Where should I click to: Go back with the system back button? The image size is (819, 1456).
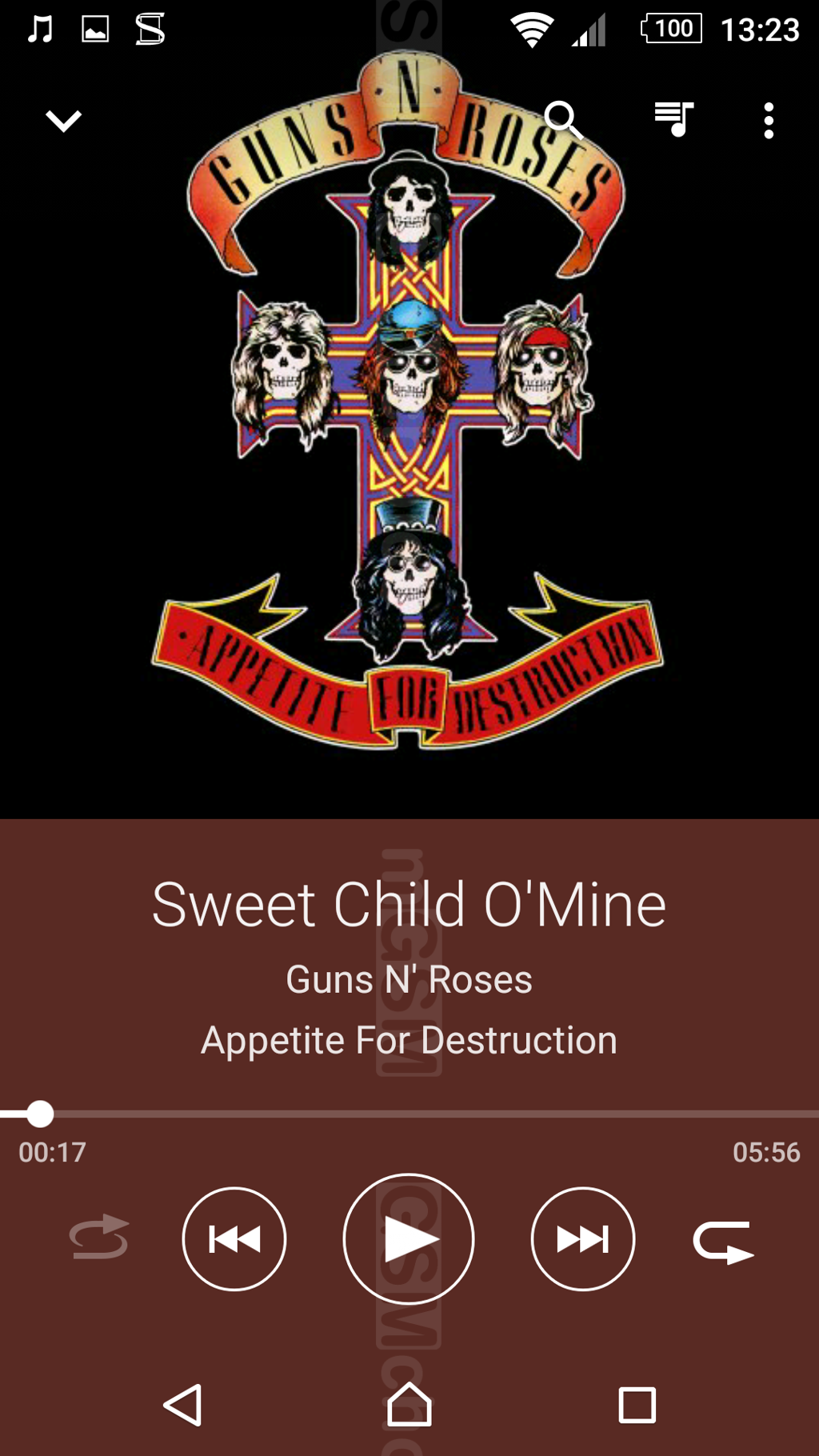pyautogui.click(x=183, y=1405)
